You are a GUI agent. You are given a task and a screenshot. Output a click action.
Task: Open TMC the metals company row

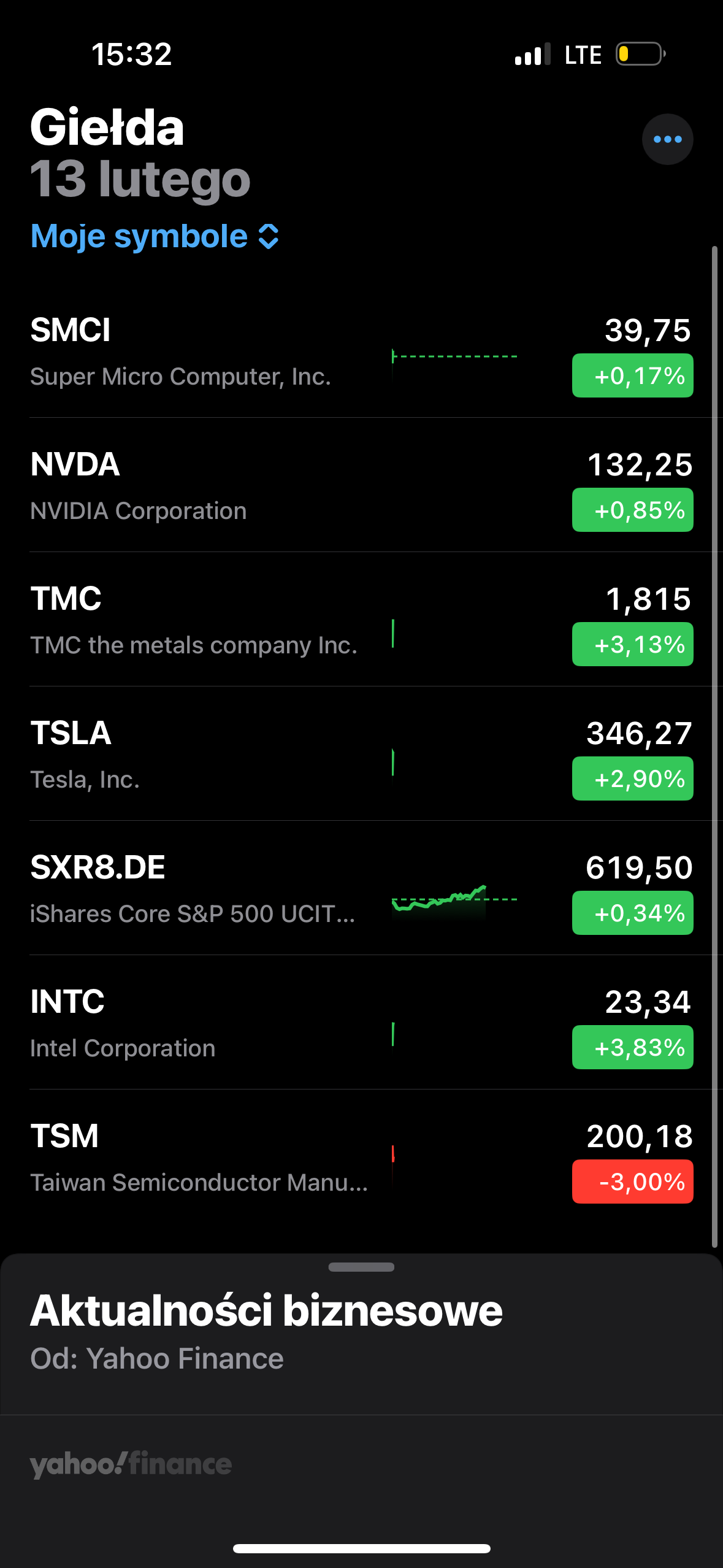(x=184, y=621)
